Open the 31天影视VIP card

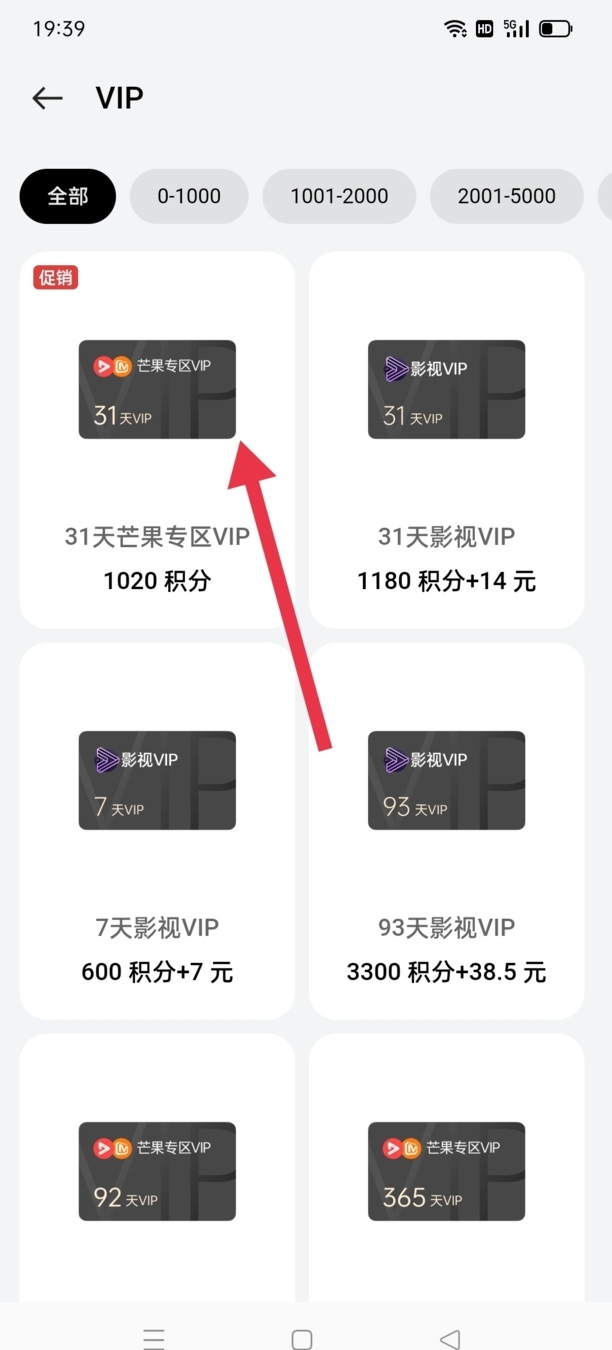tap(446, 440)
